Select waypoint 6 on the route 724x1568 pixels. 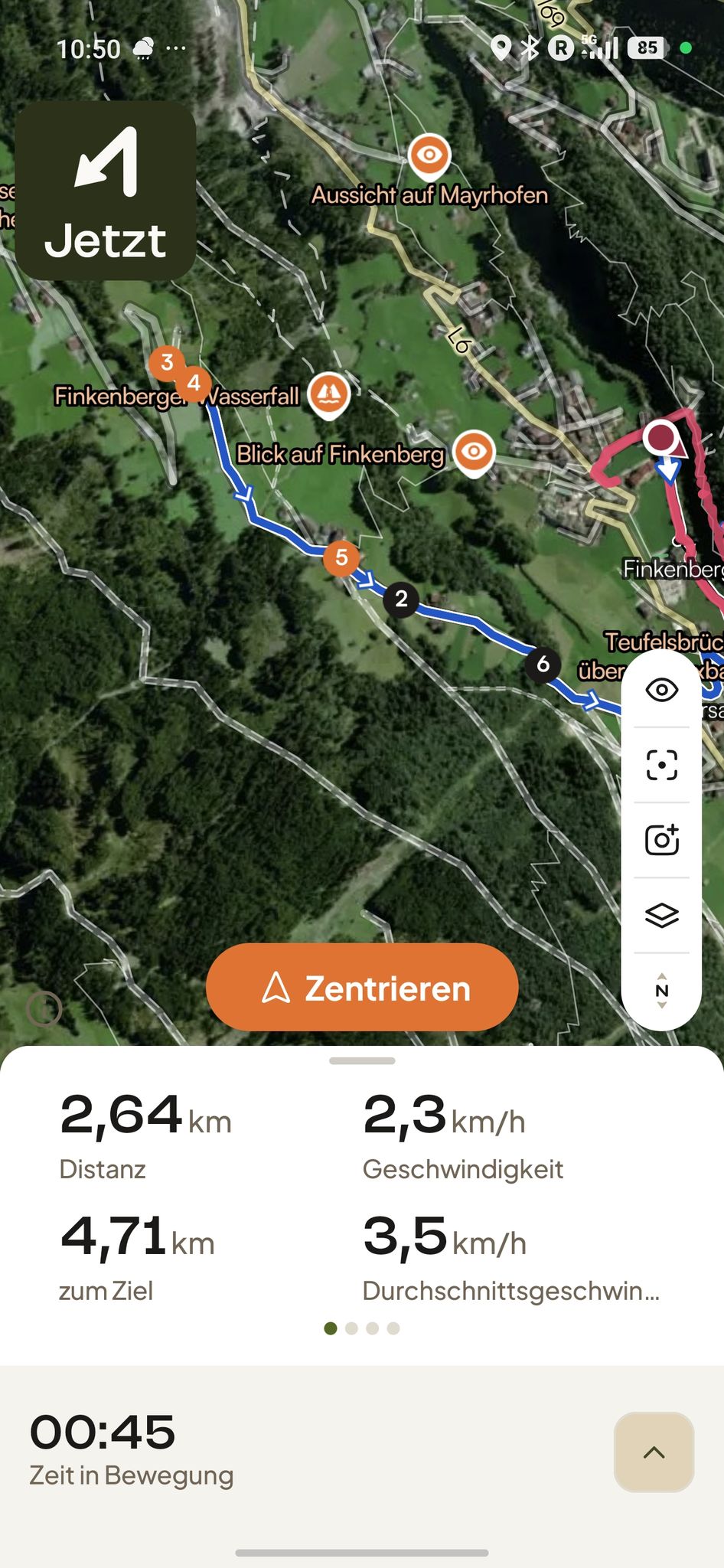point(543,664)
